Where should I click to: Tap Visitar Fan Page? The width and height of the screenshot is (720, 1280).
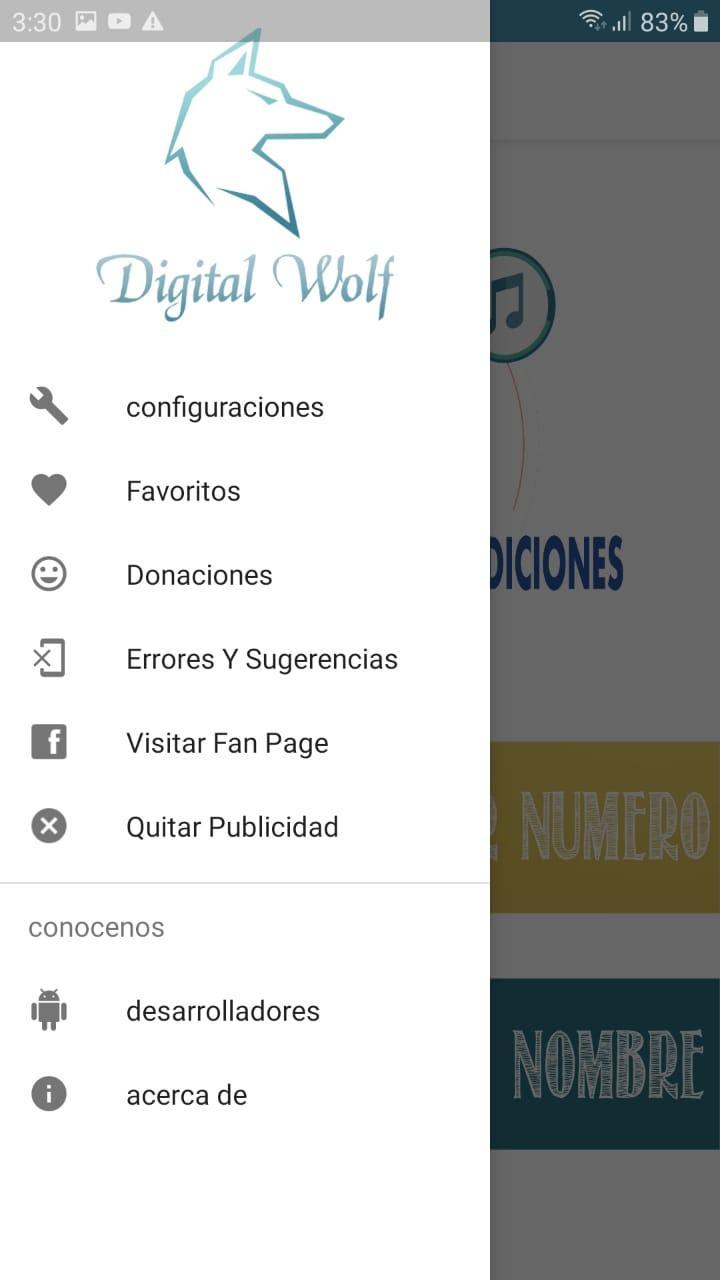pos(227,744)
